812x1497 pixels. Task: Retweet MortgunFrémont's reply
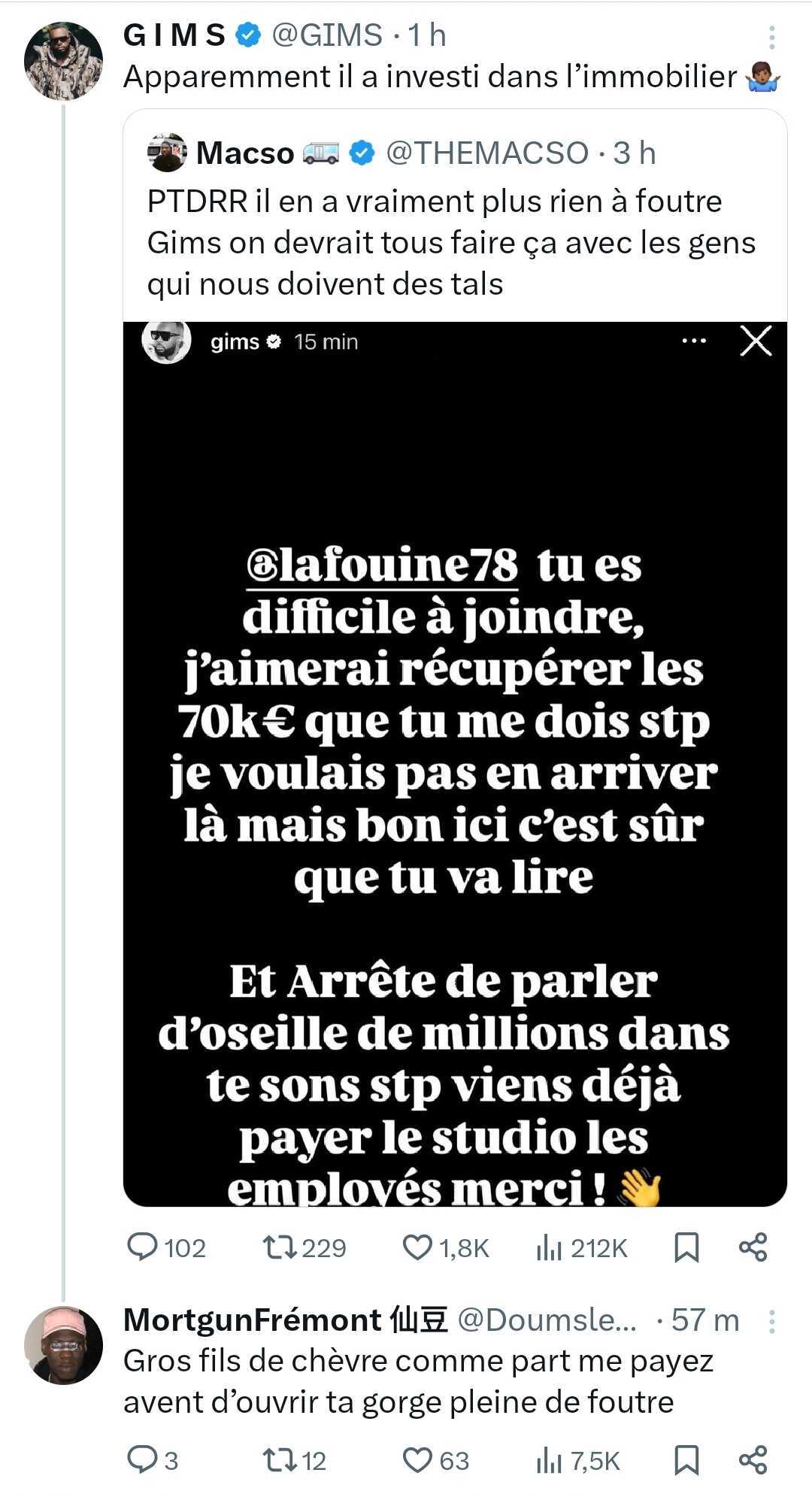click(294, 1460)
